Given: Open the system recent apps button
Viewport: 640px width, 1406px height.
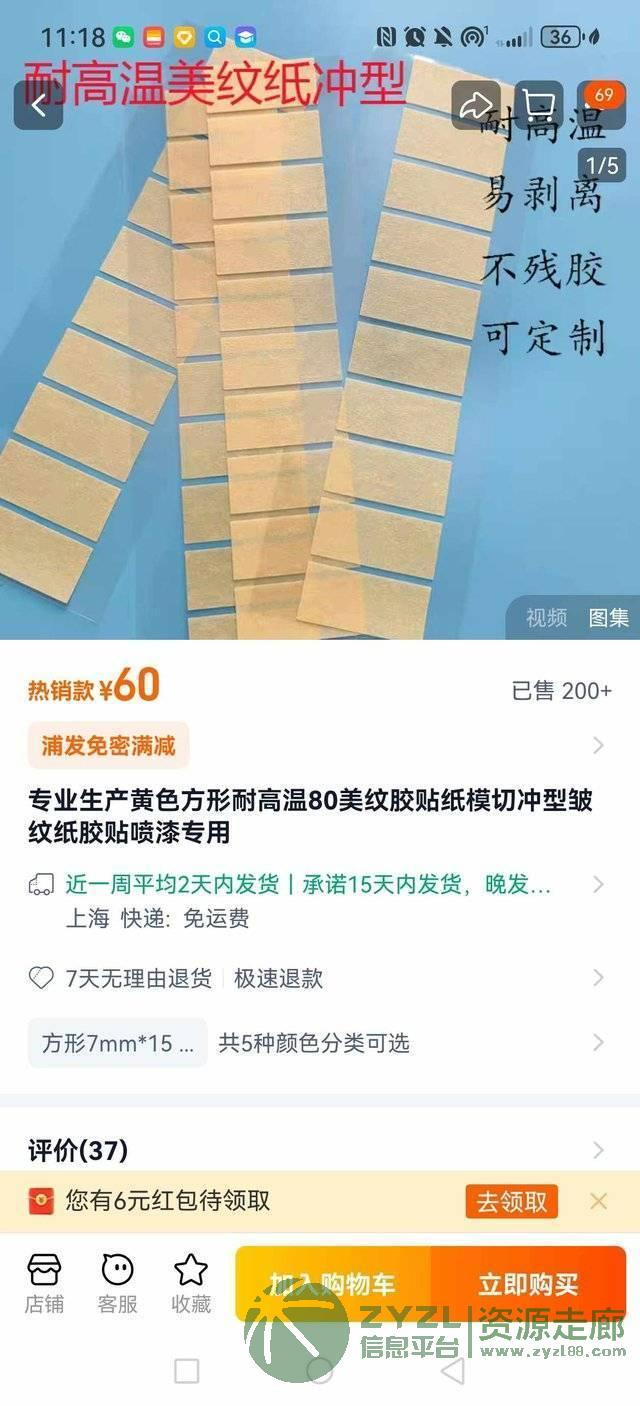Looking at the screenshot, I should pyautogui.click(x=187, y=1371).
